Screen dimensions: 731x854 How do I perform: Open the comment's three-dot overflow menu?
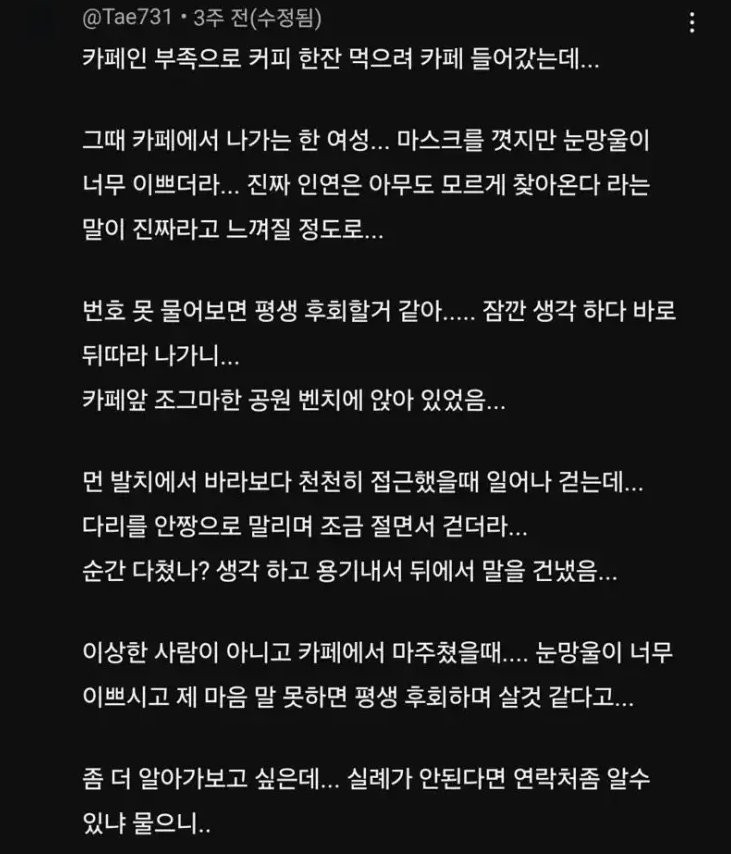pos(692,22)
